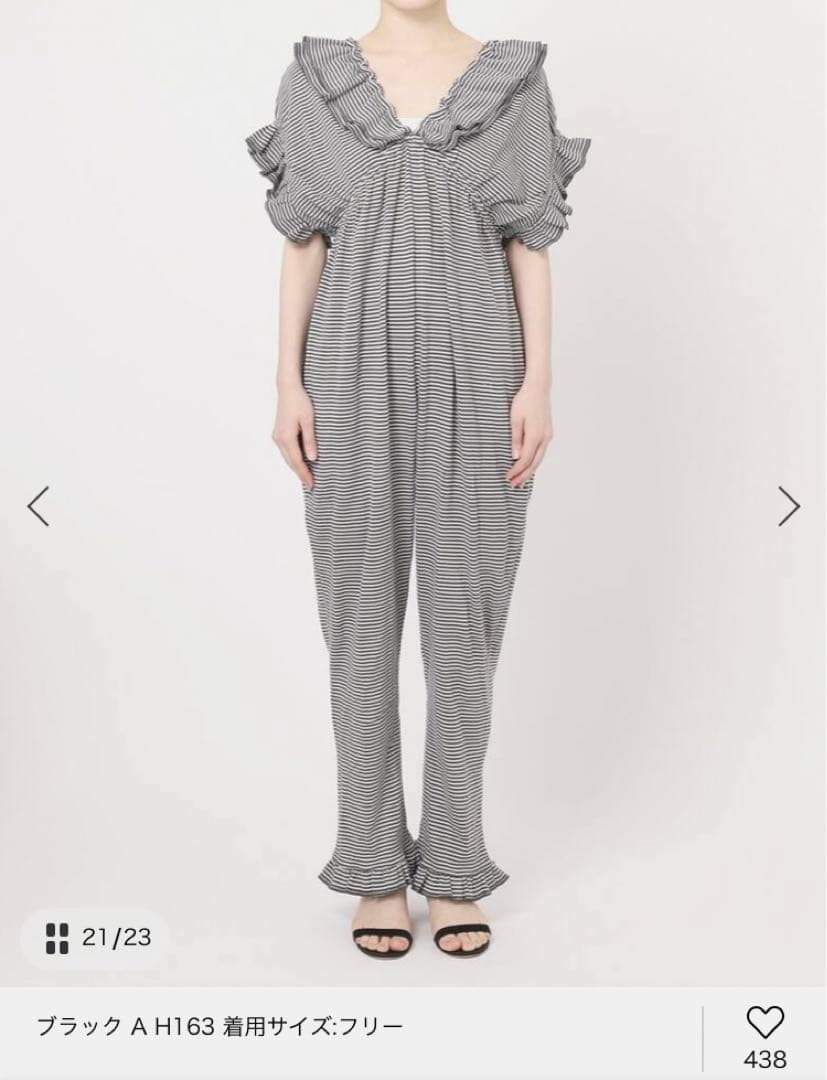Go to the next product photo

(x=789, y=506)
